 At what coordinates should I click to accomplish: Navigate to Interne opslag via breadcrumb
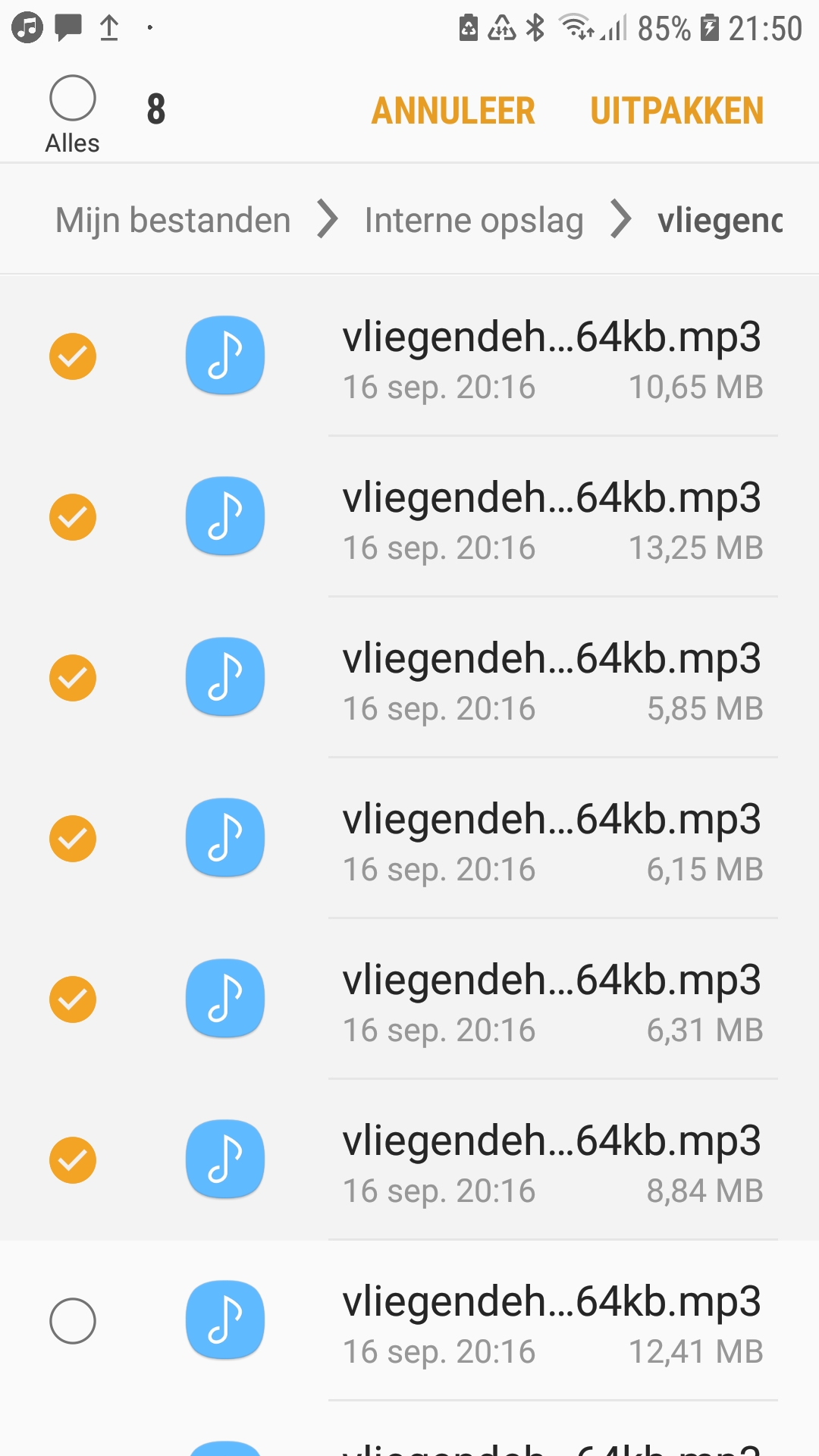(474, 219)
